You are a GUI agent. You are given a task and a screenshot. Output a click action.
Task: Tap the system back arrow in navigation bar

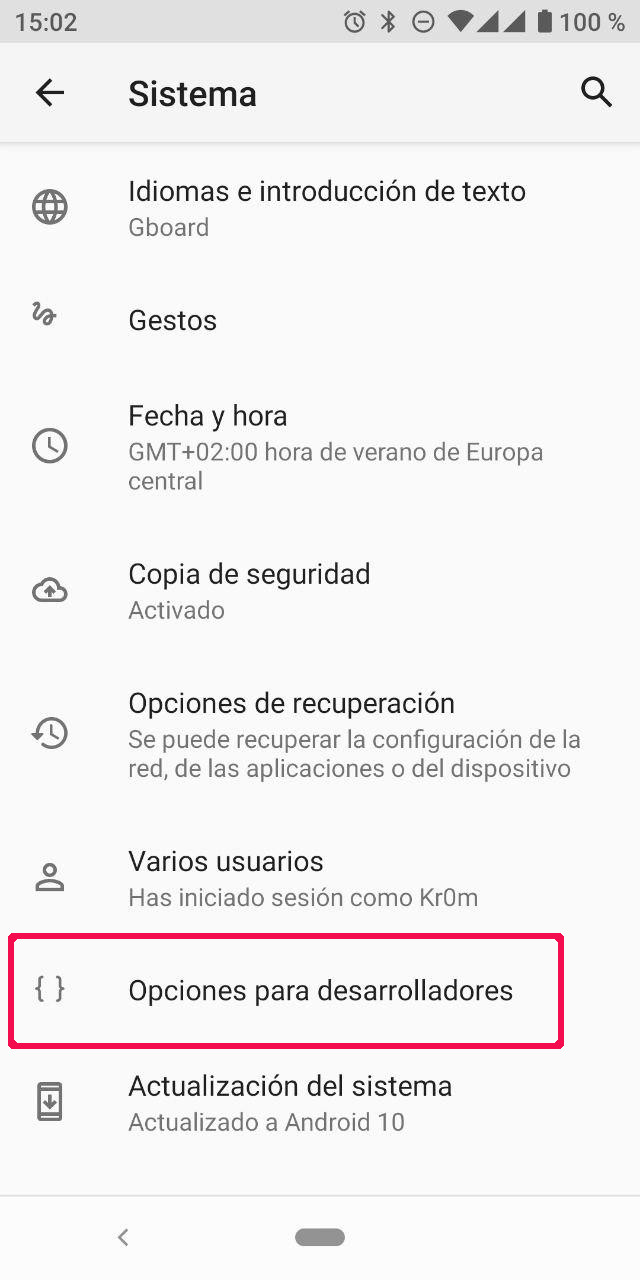coord(123,1237)
